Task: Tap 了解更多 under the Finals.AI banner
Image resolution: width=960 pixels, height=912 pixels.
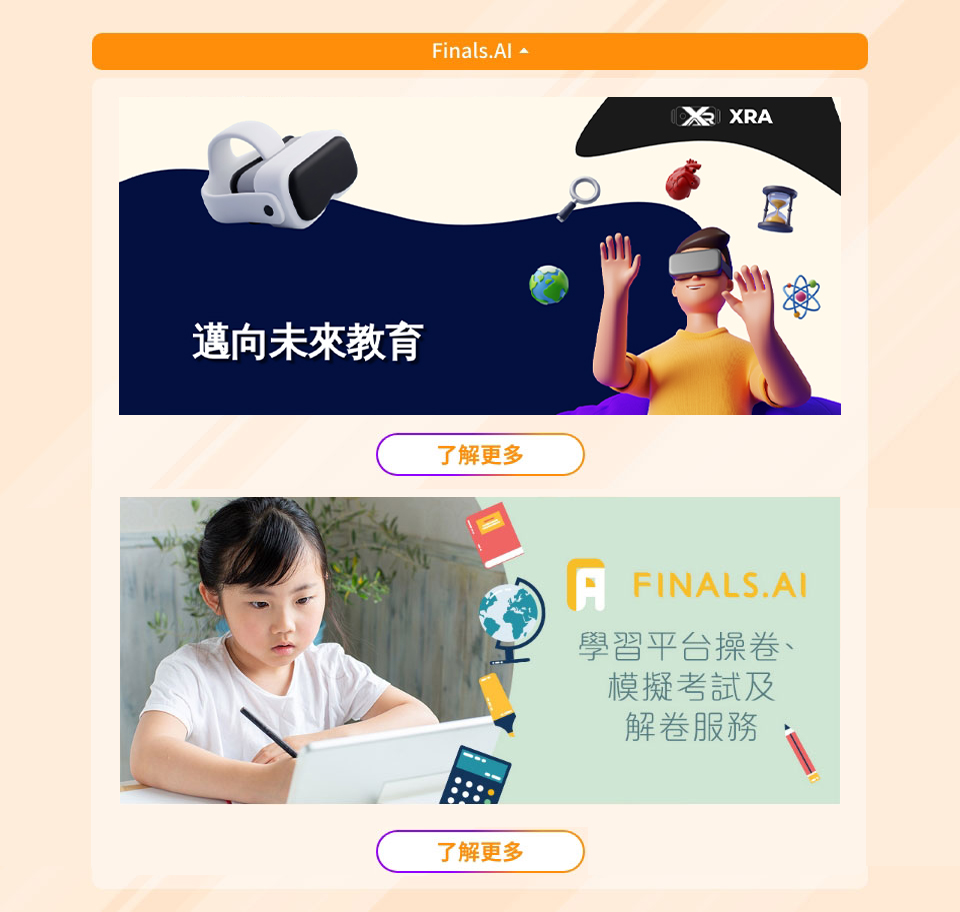Action: coord(480,852)
